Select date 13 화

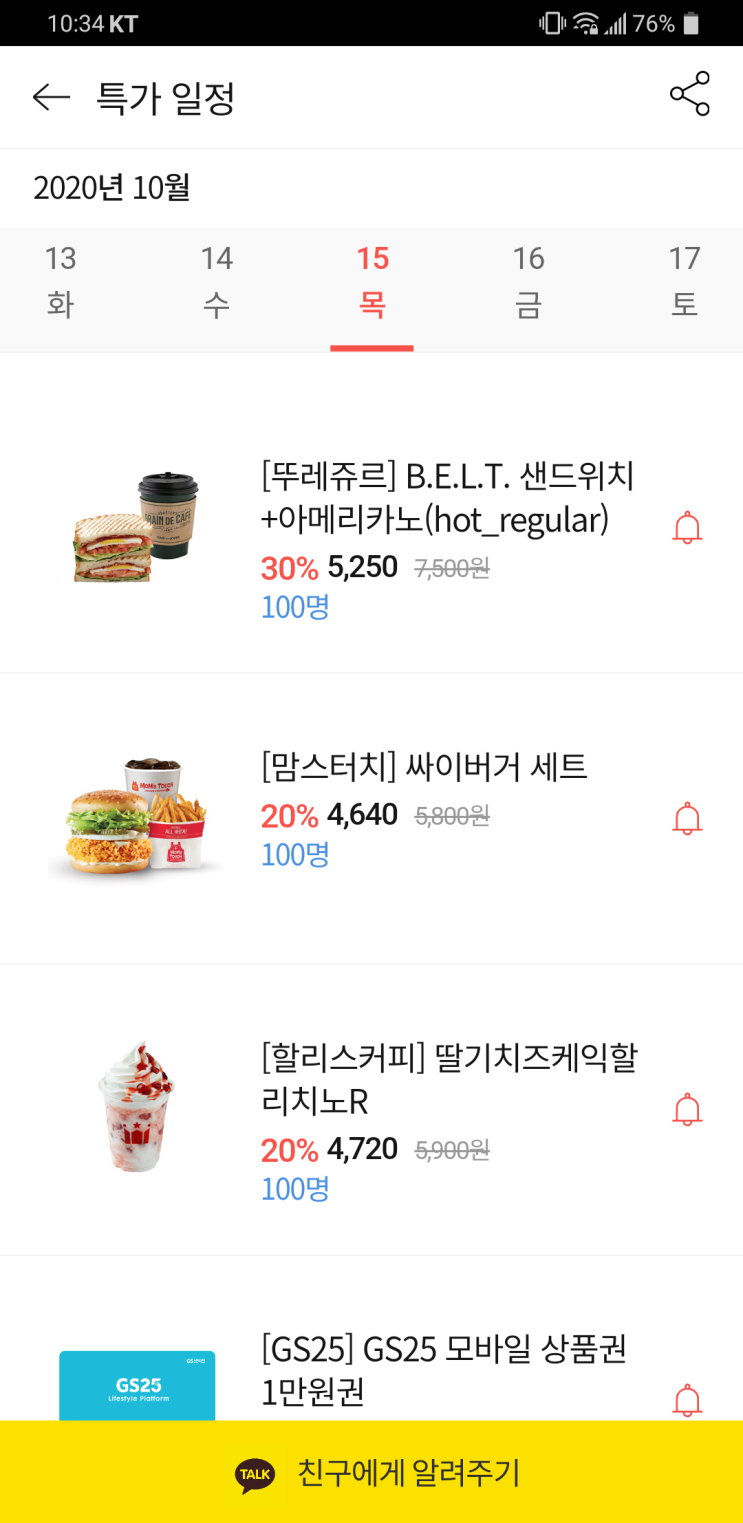(60, 281)
